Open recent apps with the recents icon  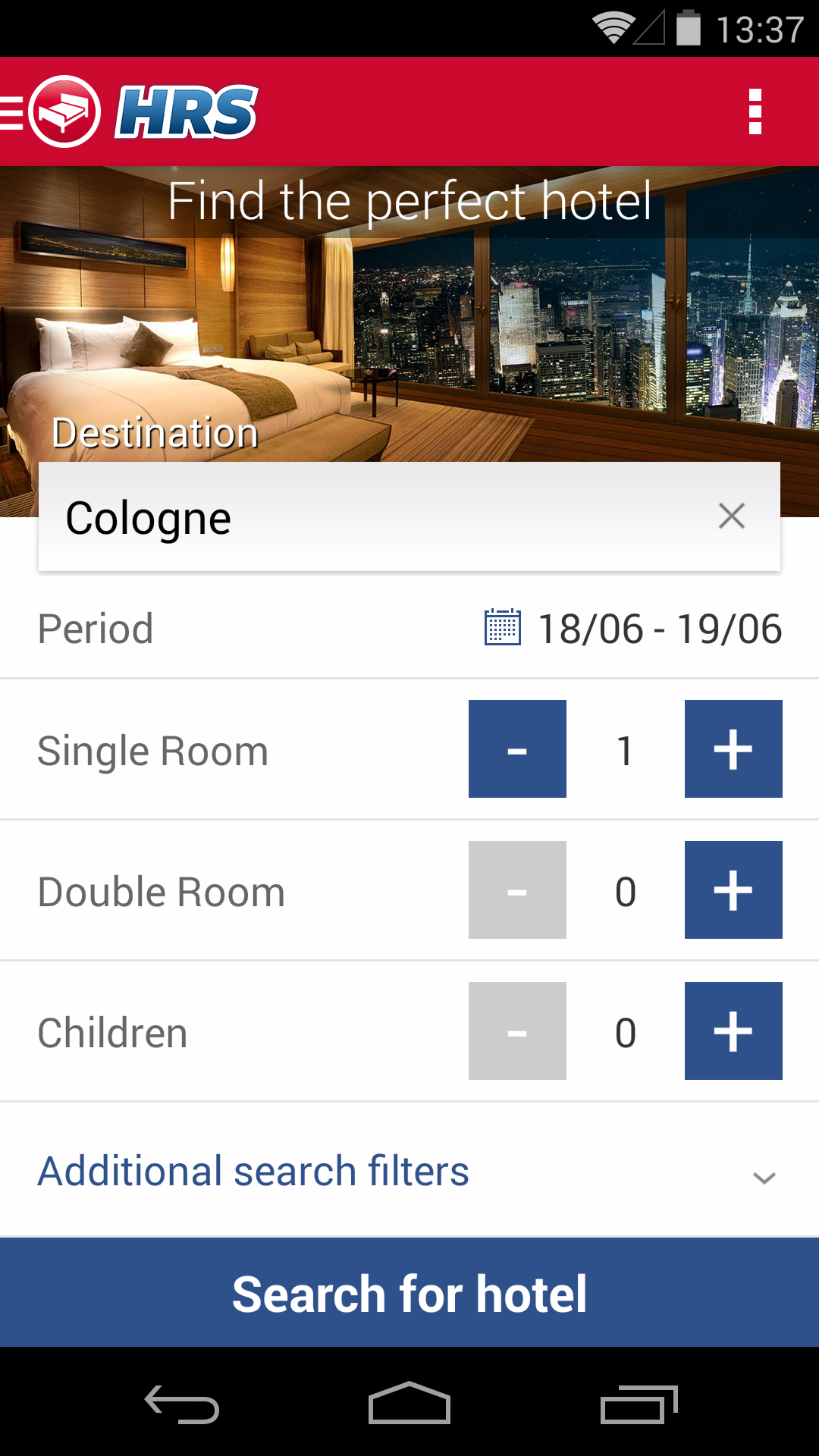641,1403
